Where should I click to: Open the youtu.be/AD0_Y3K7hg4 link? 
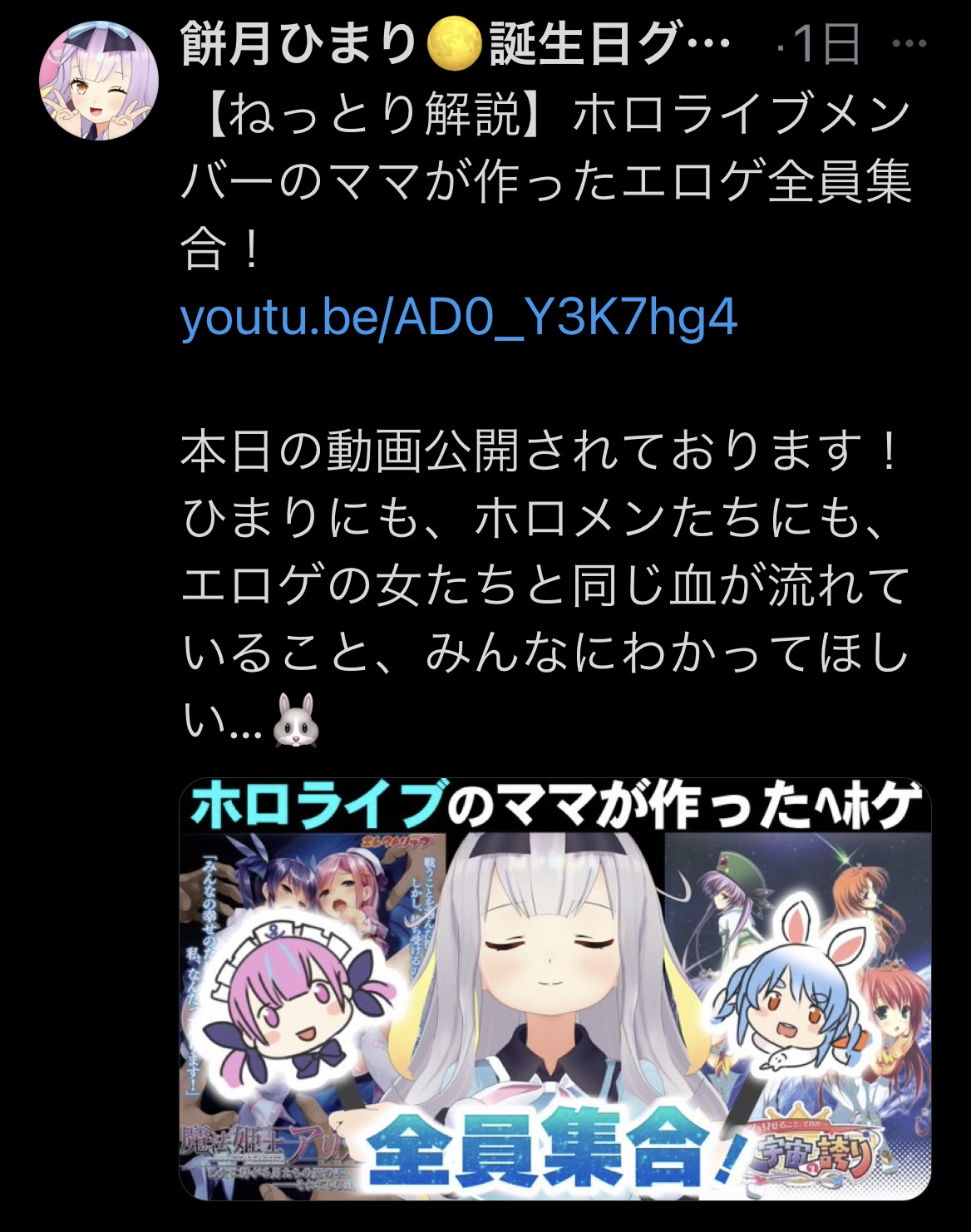[459, 318]
